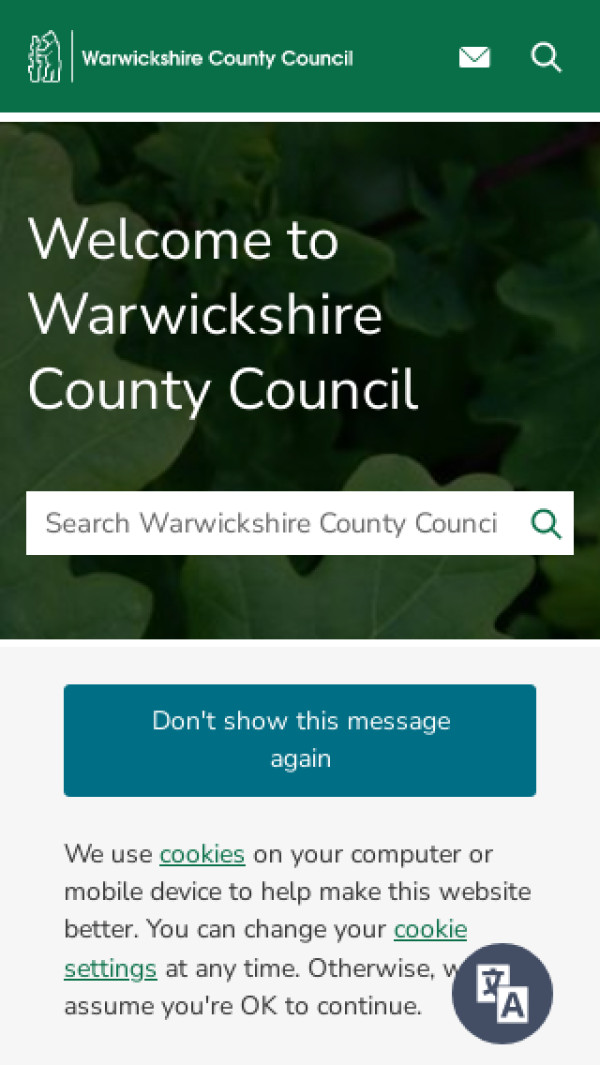Submit search with green magnifier button
The height and width of the screenshot is (1065, 600).
[546, 523]
